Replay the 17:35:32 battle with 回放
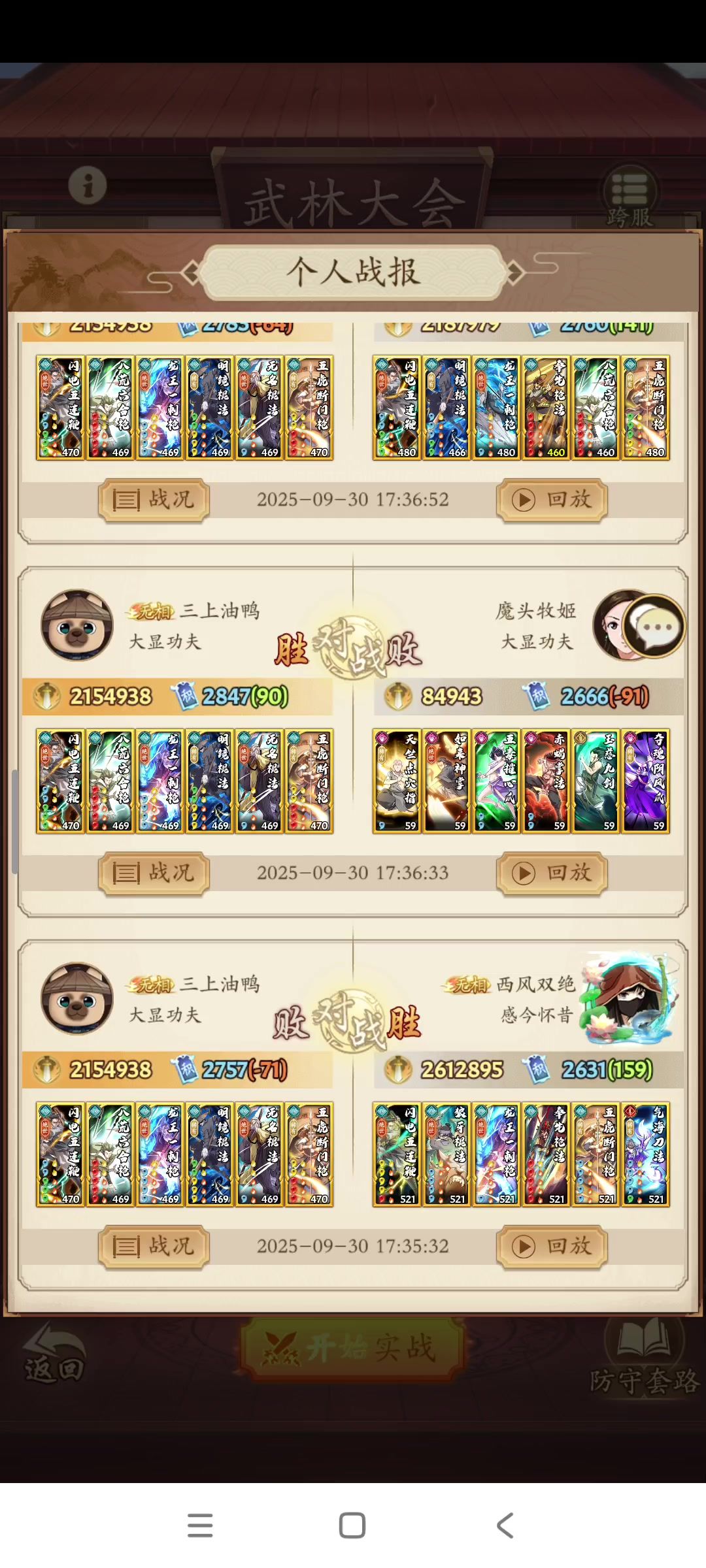Image resolution: width=706 pixels, height=1568 pixels. (x=552, y=1247)
